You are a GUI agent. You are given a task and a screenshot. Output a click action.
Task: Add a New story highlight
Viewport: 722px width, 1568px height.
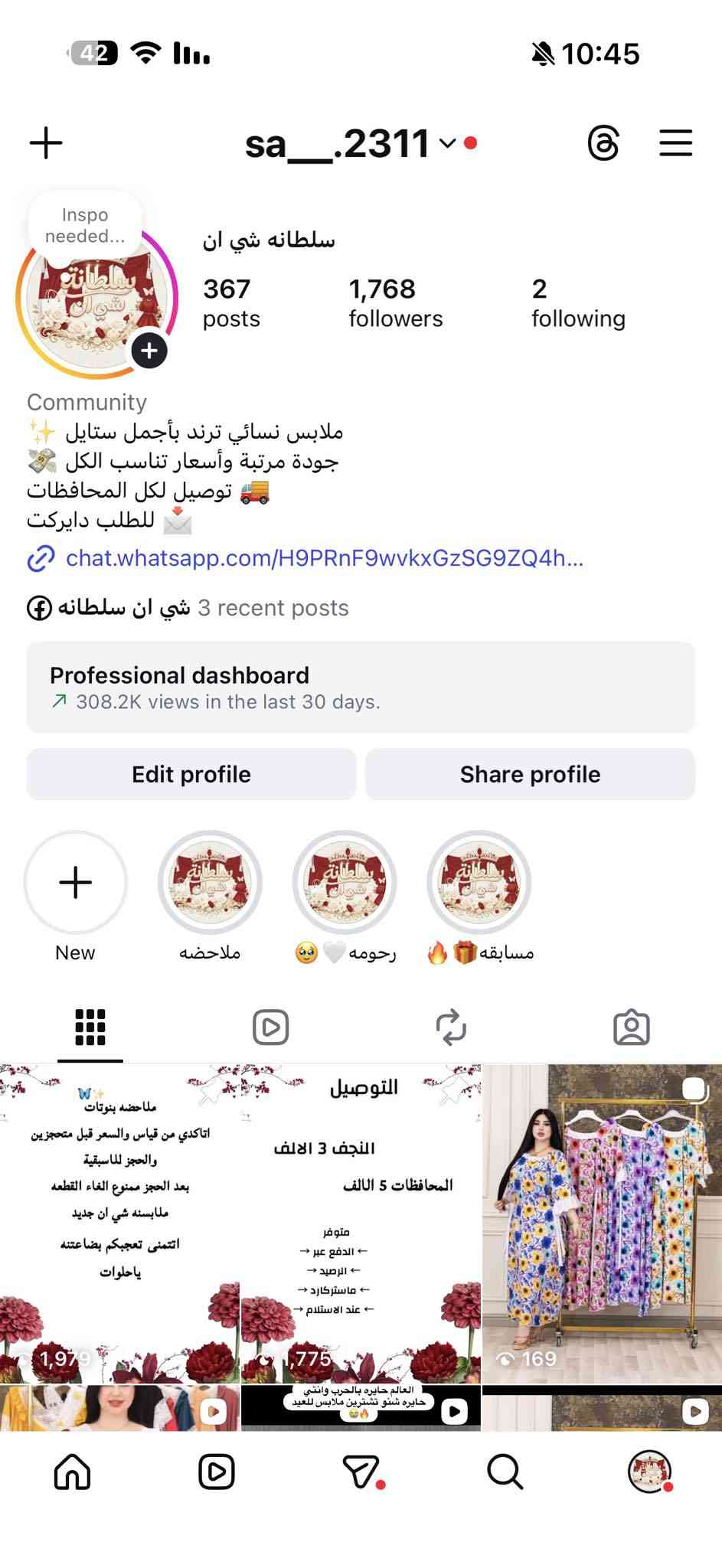tap(75, 883)
